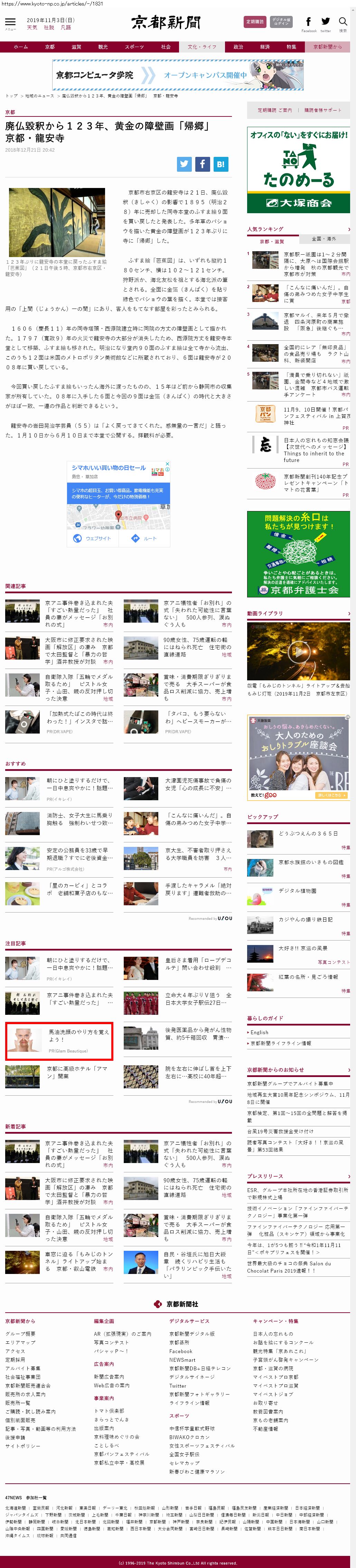This screenshot has width=356, height=1568.
Task: Tap the デジタル版ログイン button
Action: point(281,21)
